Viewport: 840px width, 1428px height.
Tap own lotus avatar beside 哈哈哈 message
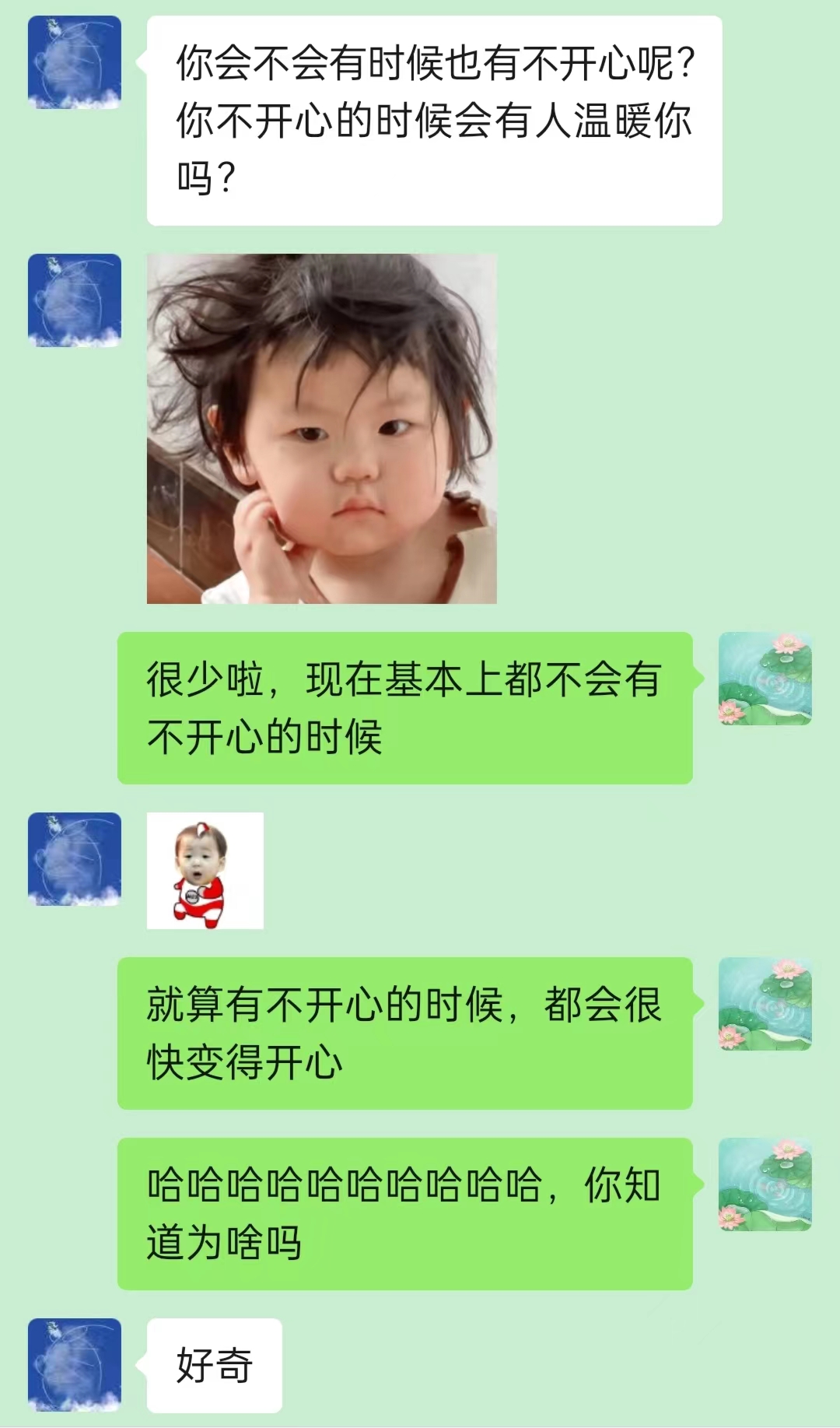(765, 1184)
